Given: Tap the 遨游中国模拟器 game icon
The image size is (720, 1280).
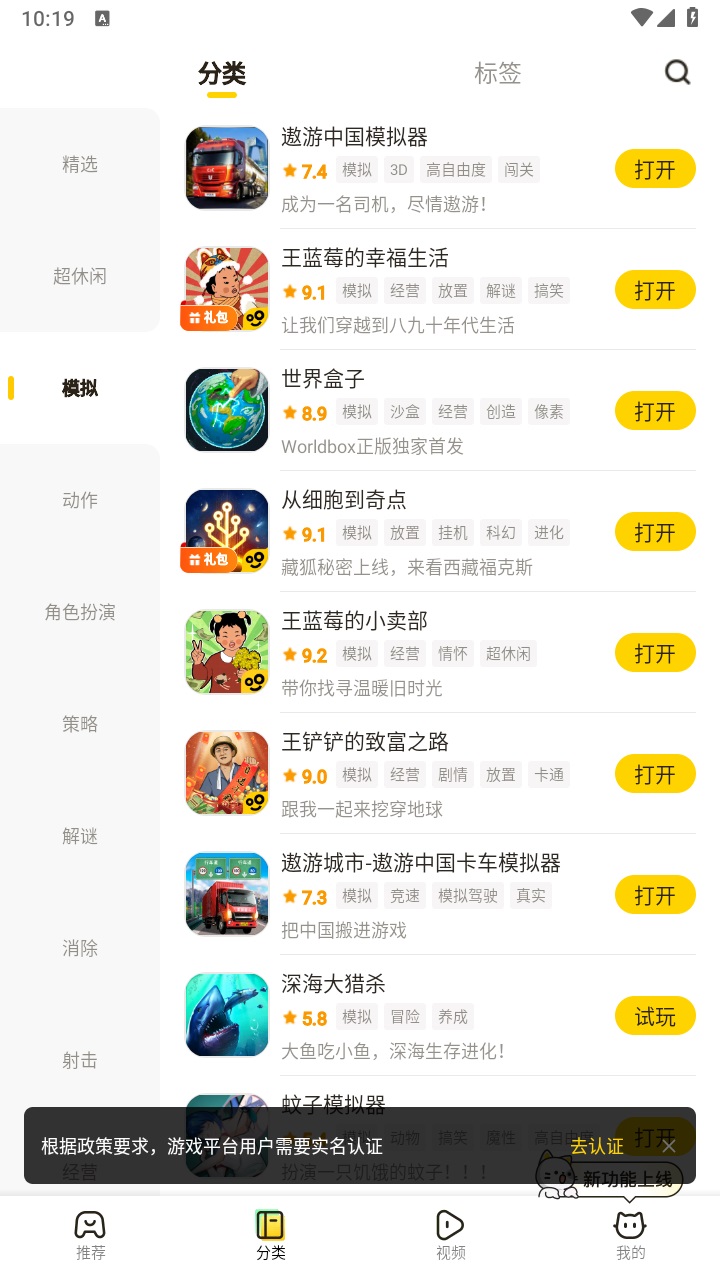Looking at the screenshot, I should pyautogui.click(x=226, y=168).
